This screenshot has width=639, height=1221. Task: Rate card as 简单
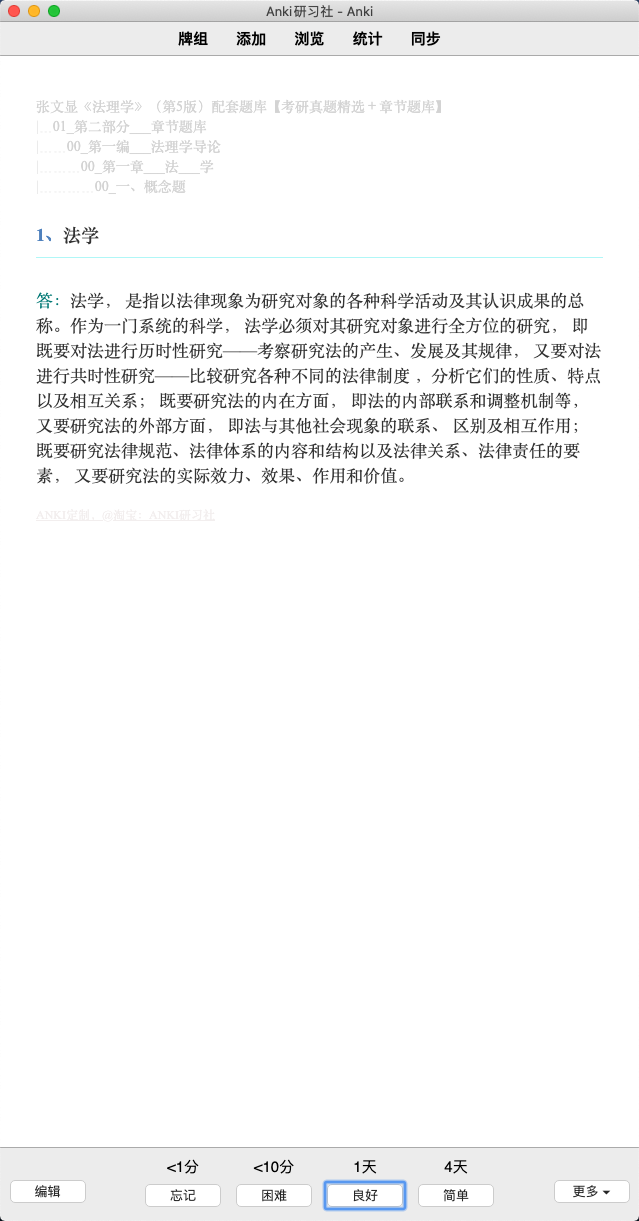click(x=456, y=1195)
